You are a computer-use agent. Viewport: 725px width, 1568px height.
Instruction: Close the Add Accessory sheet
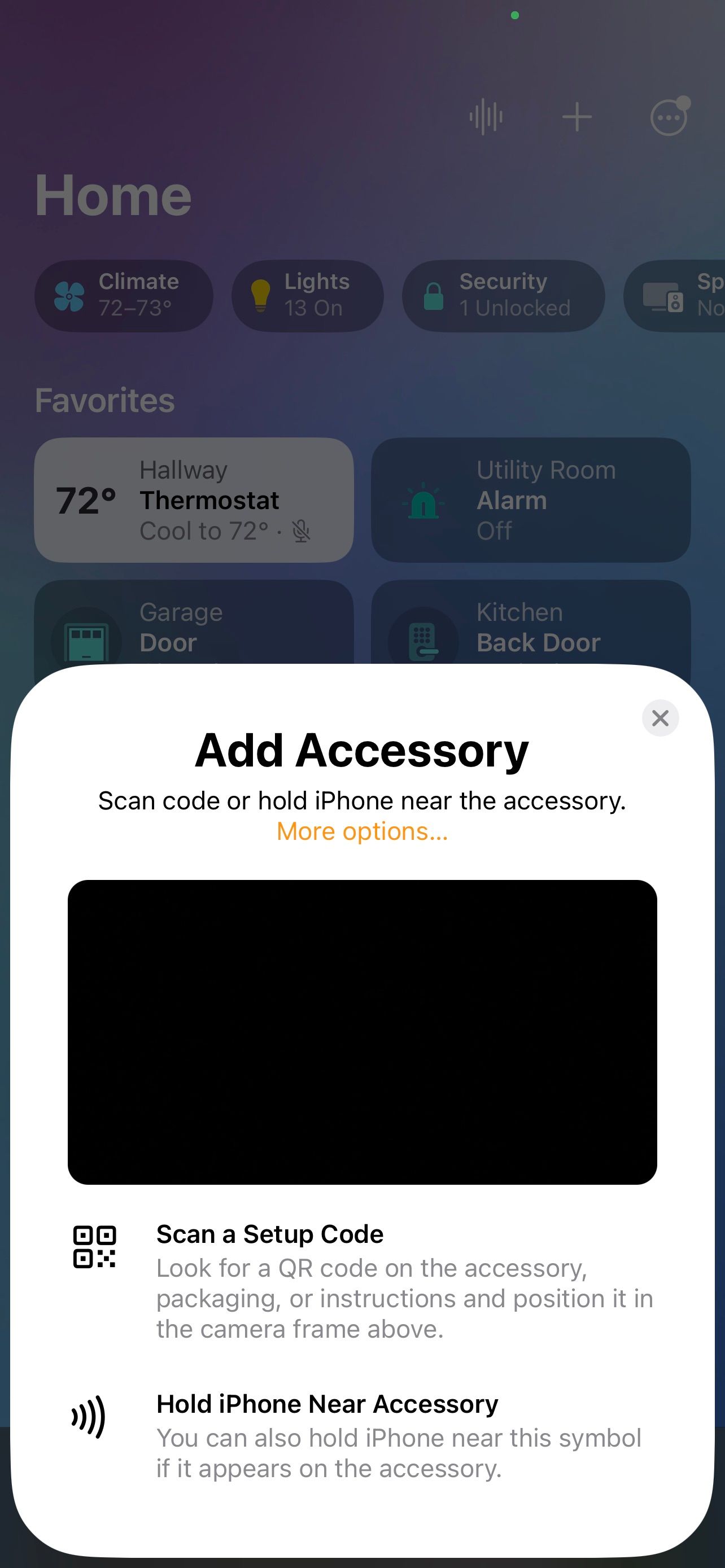[660, 719]
